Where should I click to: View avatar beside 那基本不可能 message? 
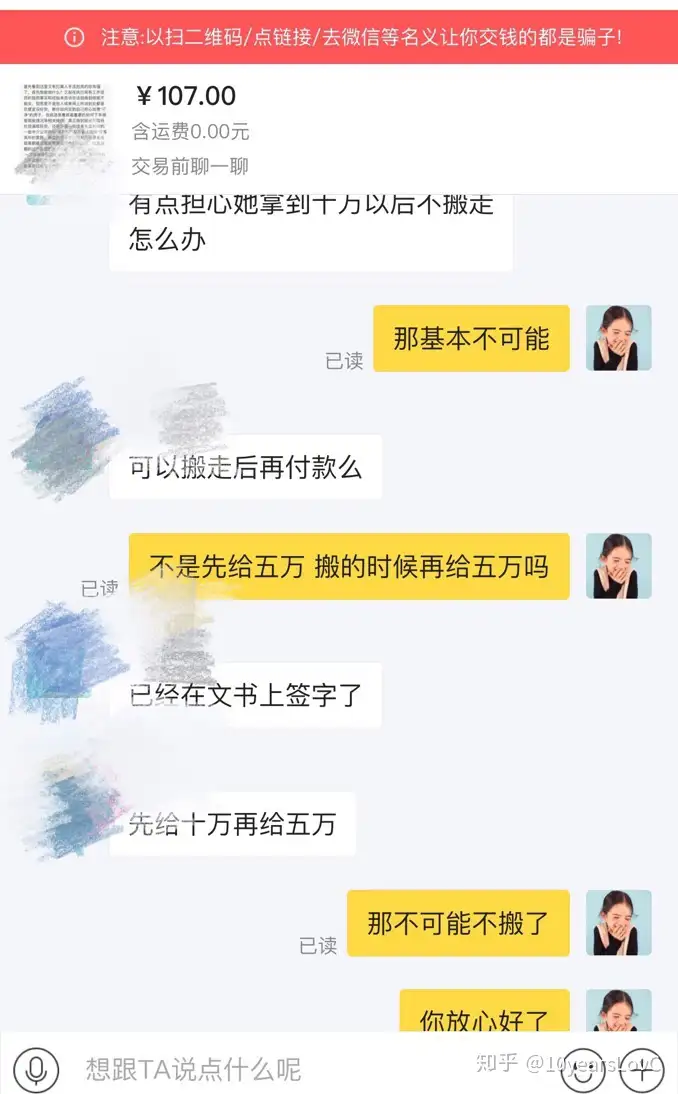coord(618,338)
